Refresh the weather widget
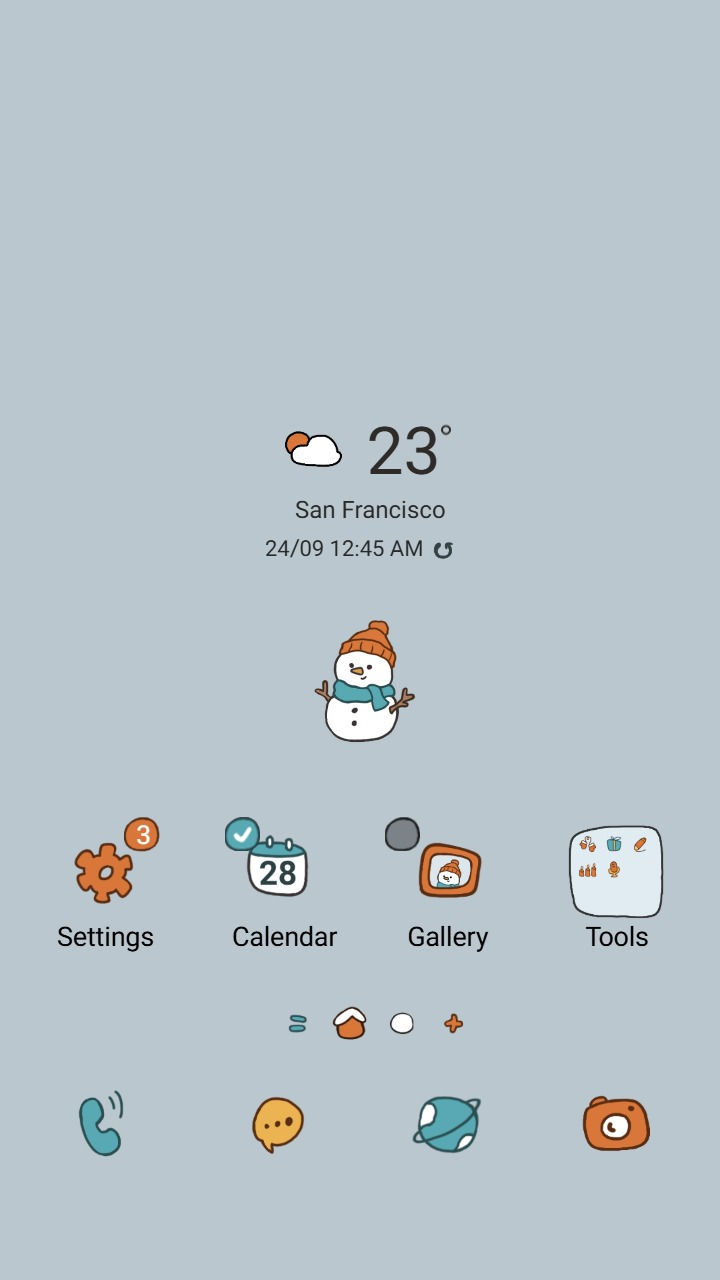Image resolution: width=720 pixels, height=1280 pixels. click(x=443, y=549)
